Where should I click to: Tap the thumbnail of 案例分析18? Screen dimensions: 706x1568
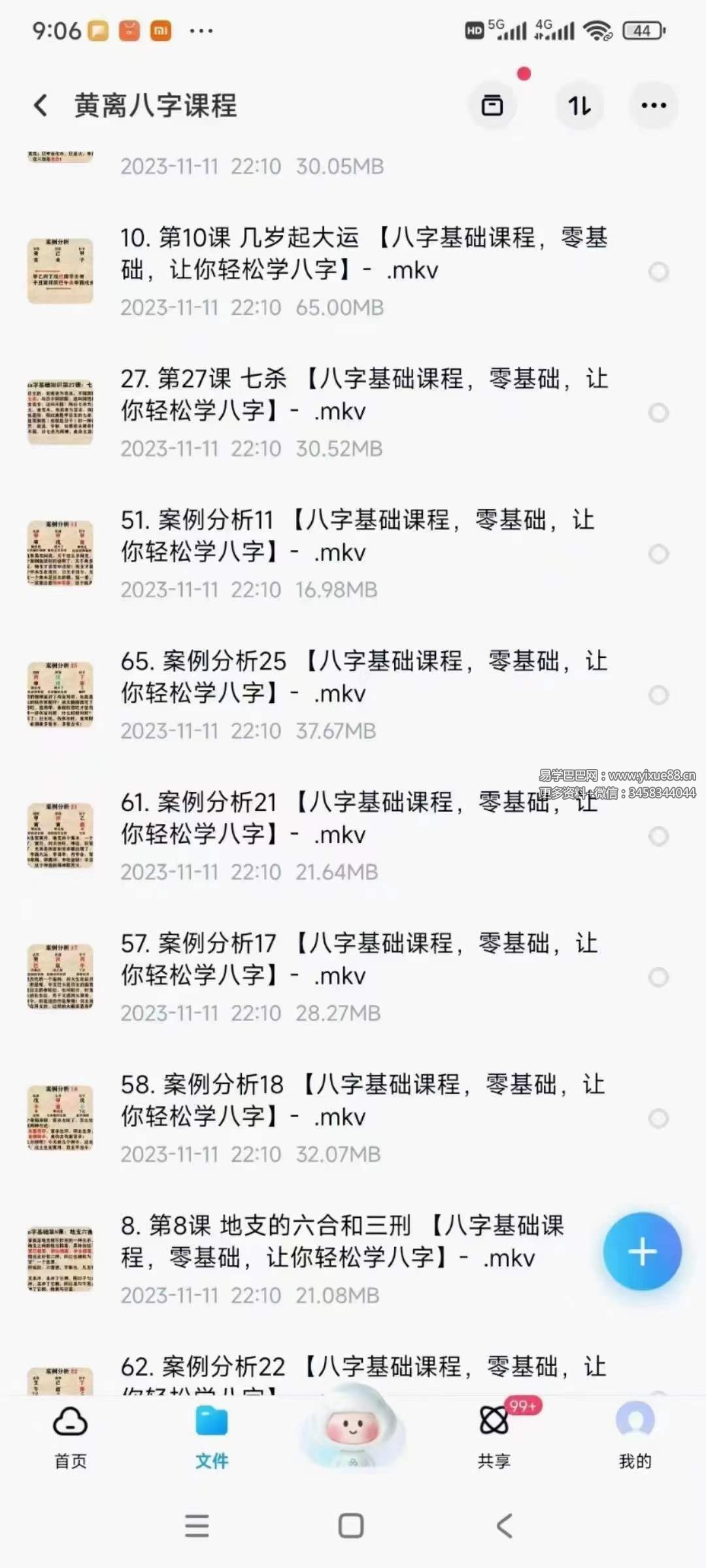[61, 1117]
